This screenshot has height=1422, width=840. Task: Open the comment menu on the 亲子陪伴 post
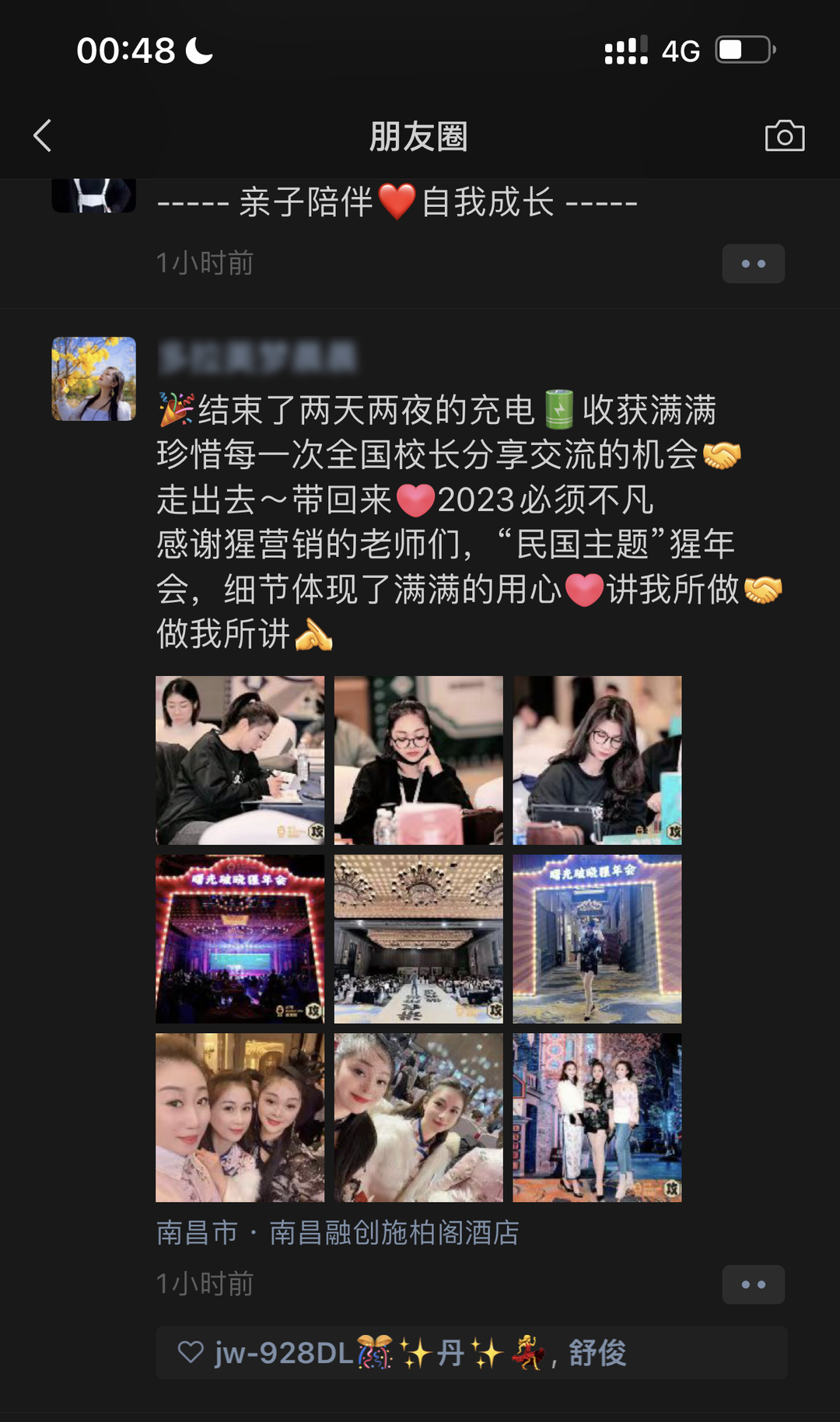coord(753,264)
